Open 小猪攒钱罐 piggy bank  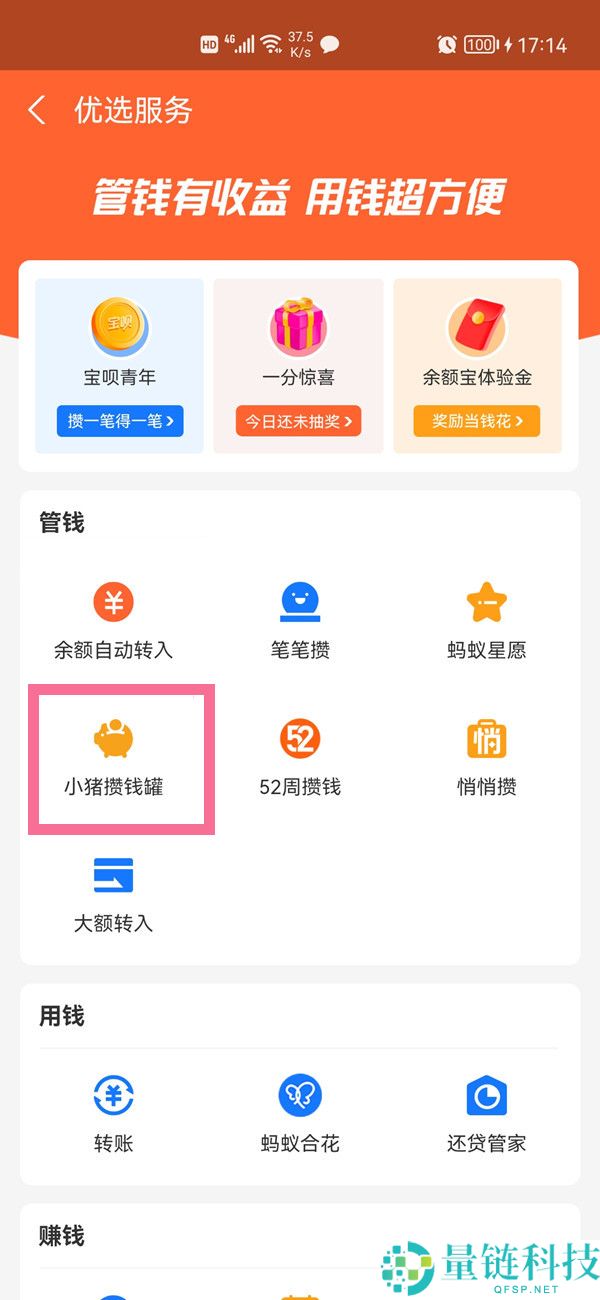113,757
